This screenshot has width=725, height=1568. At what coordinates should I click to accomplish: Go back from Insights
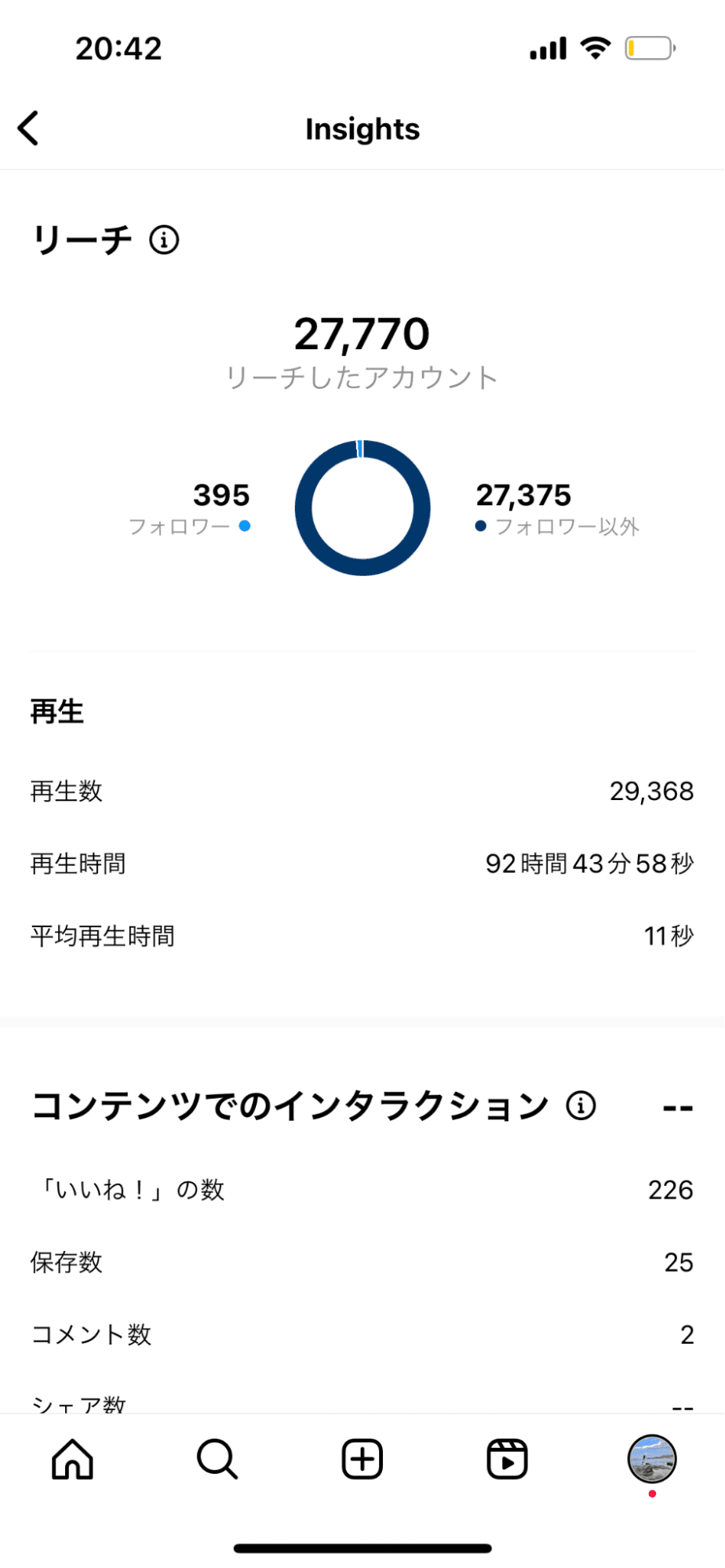click(x=29, y=129)
